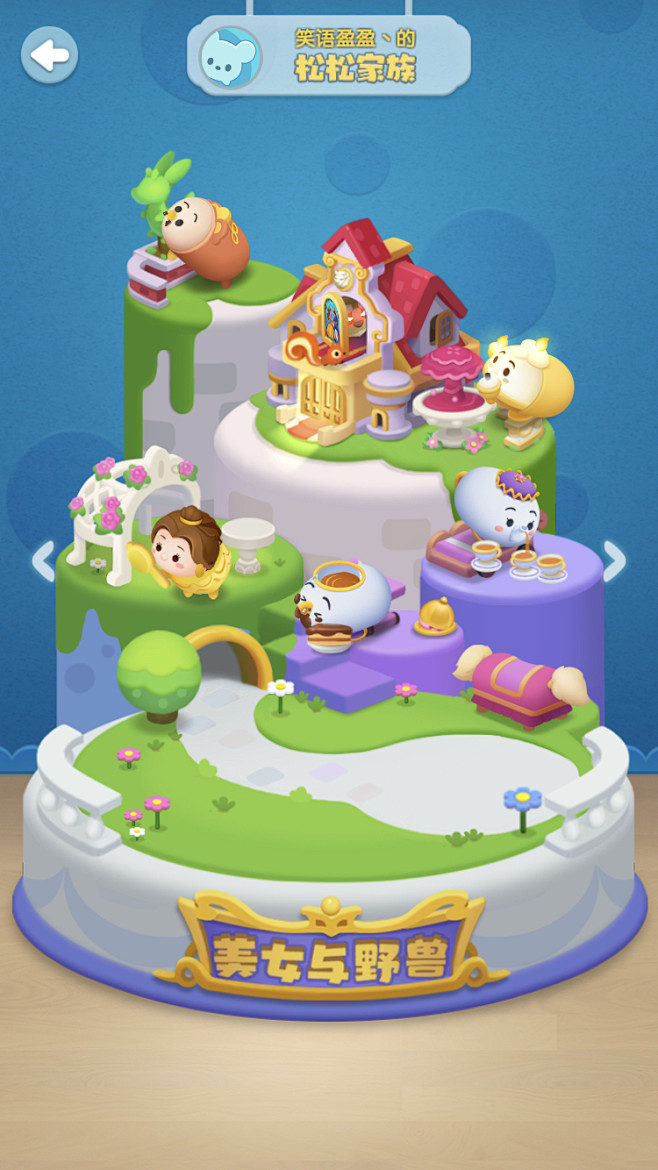Go back using the top-left arrow
Viewport: 658px width, 1170px height.
click(49, 54)
